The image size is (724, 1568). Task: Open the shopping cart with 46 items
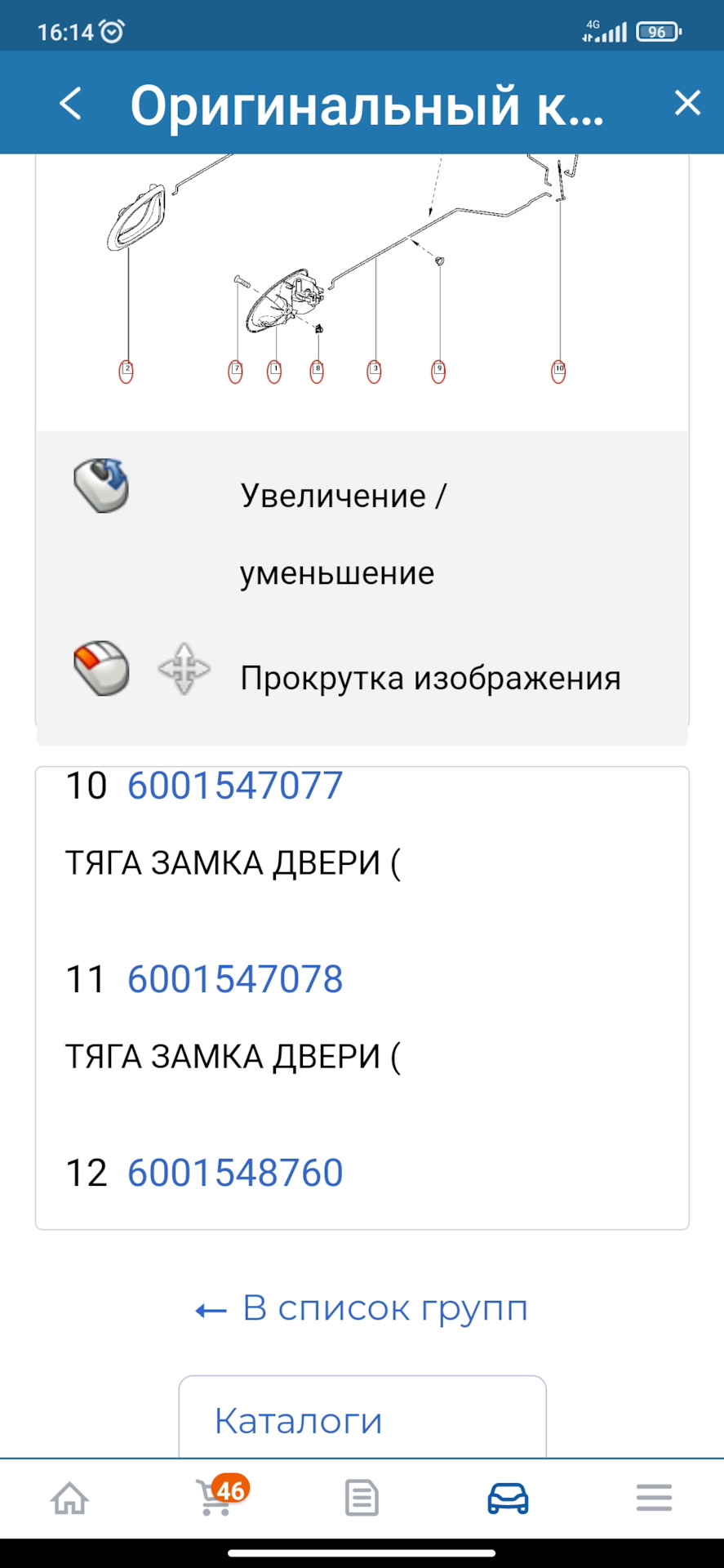pyautogui.click(x=216, y=1498)
